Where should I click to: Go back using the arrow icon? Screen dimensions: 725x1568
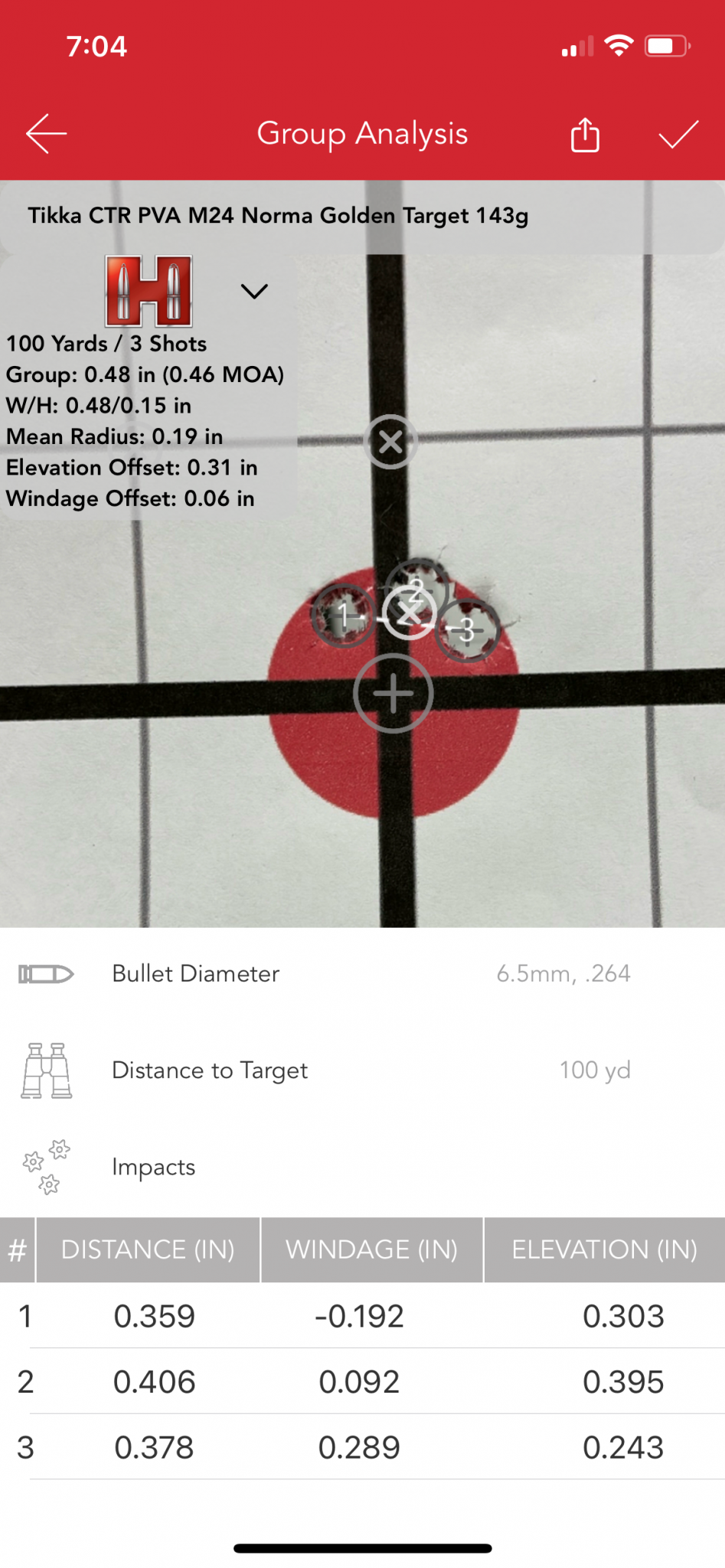46,134
